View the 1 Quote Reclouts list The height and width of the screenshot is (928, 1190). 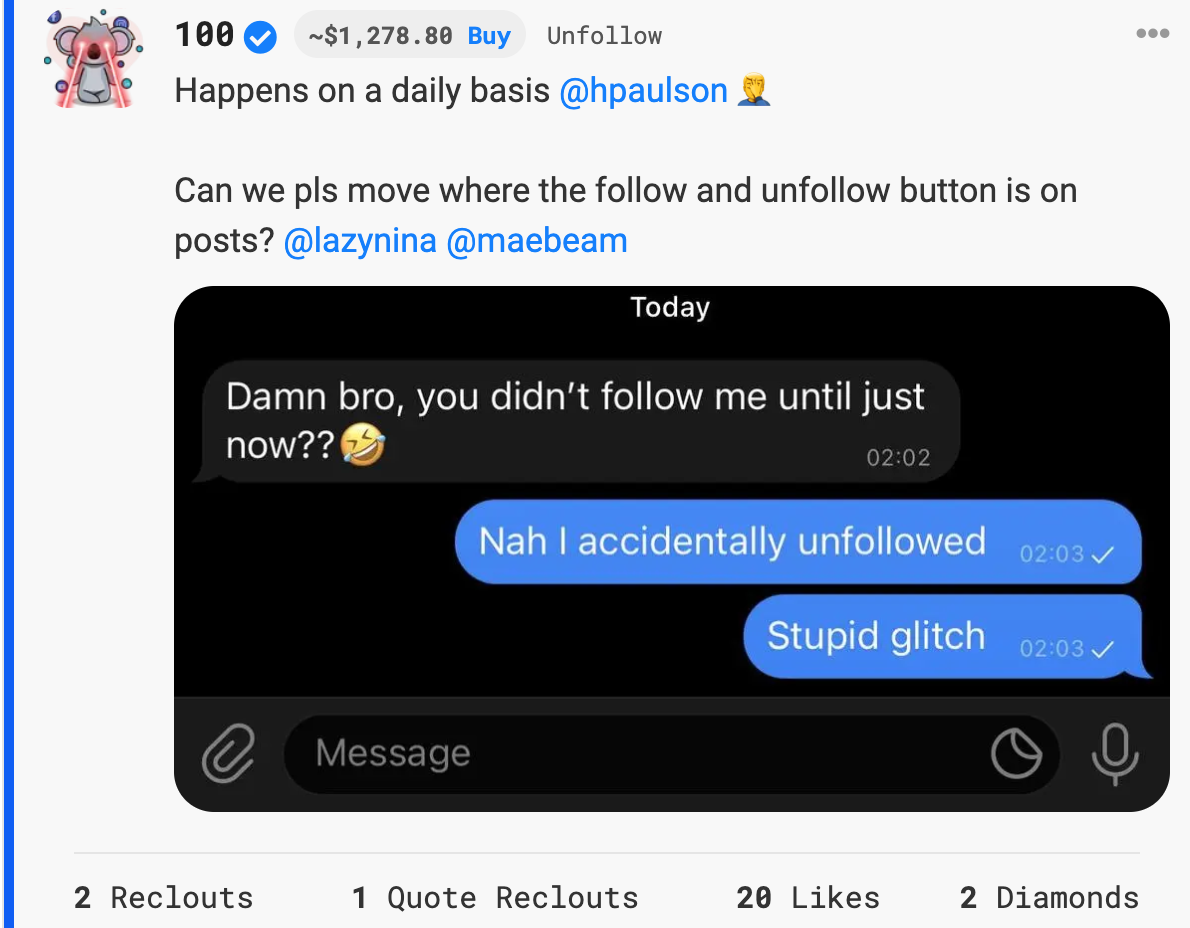tap(495, 898)
